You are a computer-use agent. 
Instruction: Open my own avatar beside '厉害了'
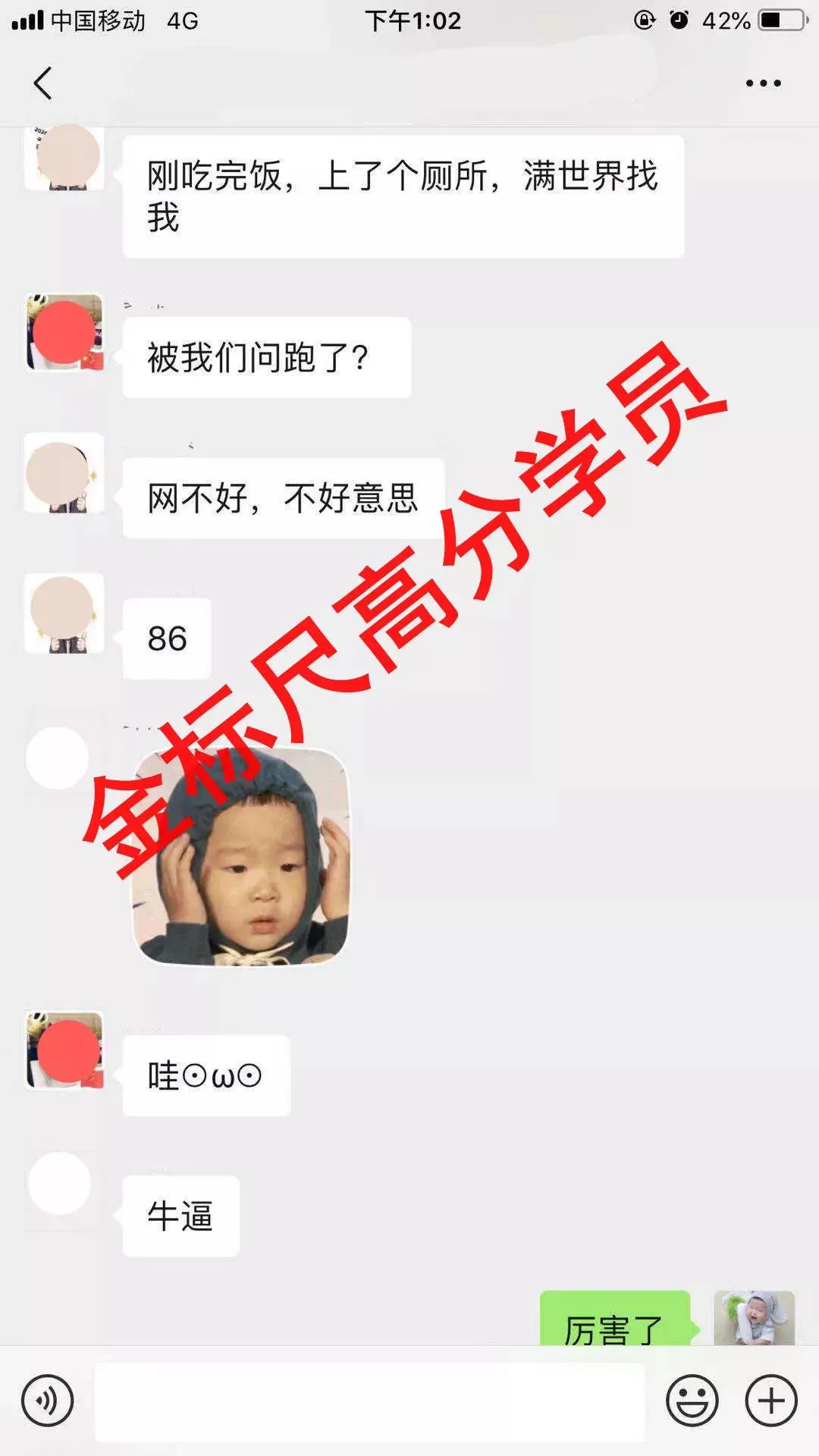tap(754, 1318)
